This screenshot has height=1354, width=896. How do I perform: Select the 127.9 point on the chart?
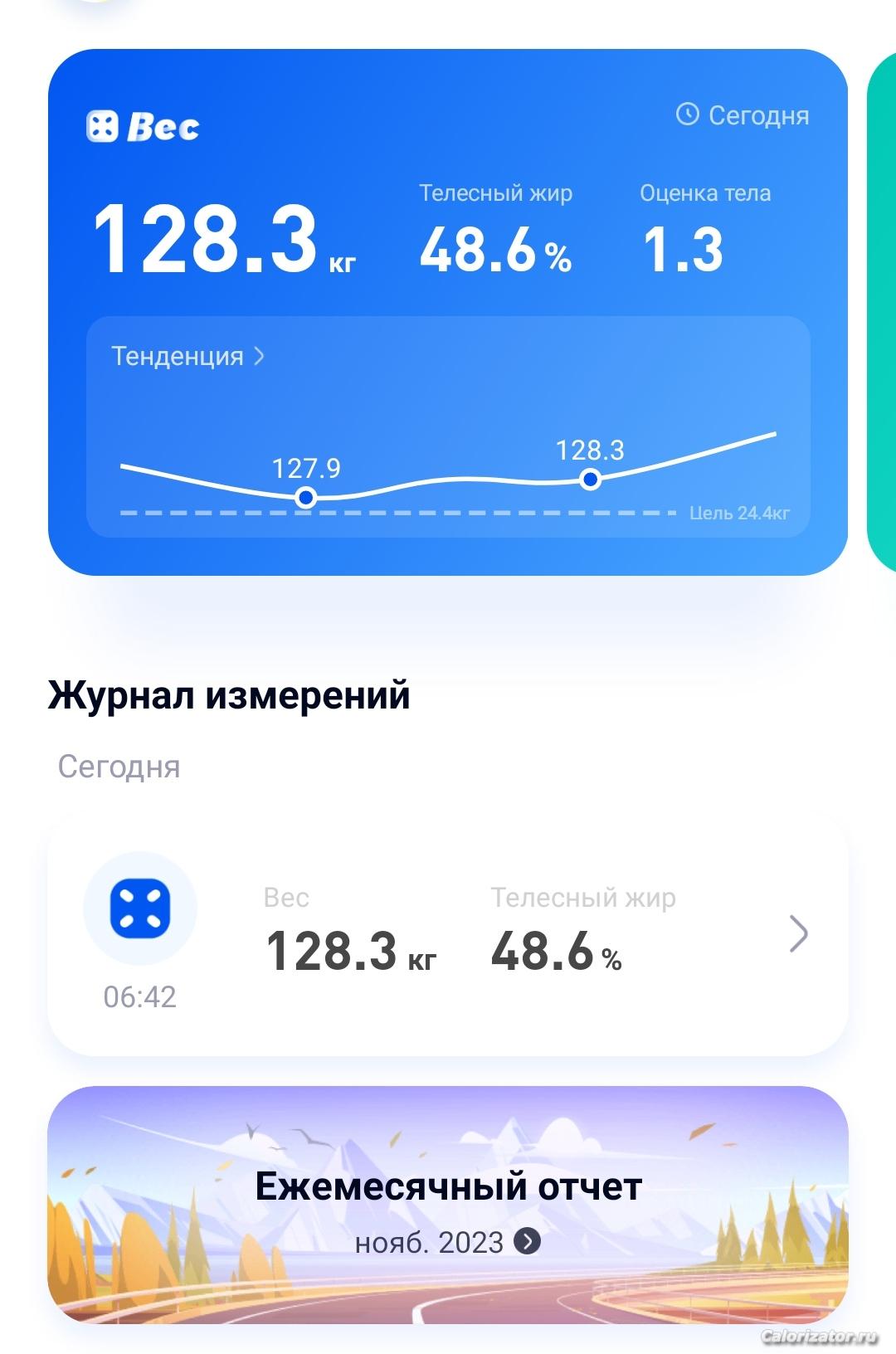(306, 498)
